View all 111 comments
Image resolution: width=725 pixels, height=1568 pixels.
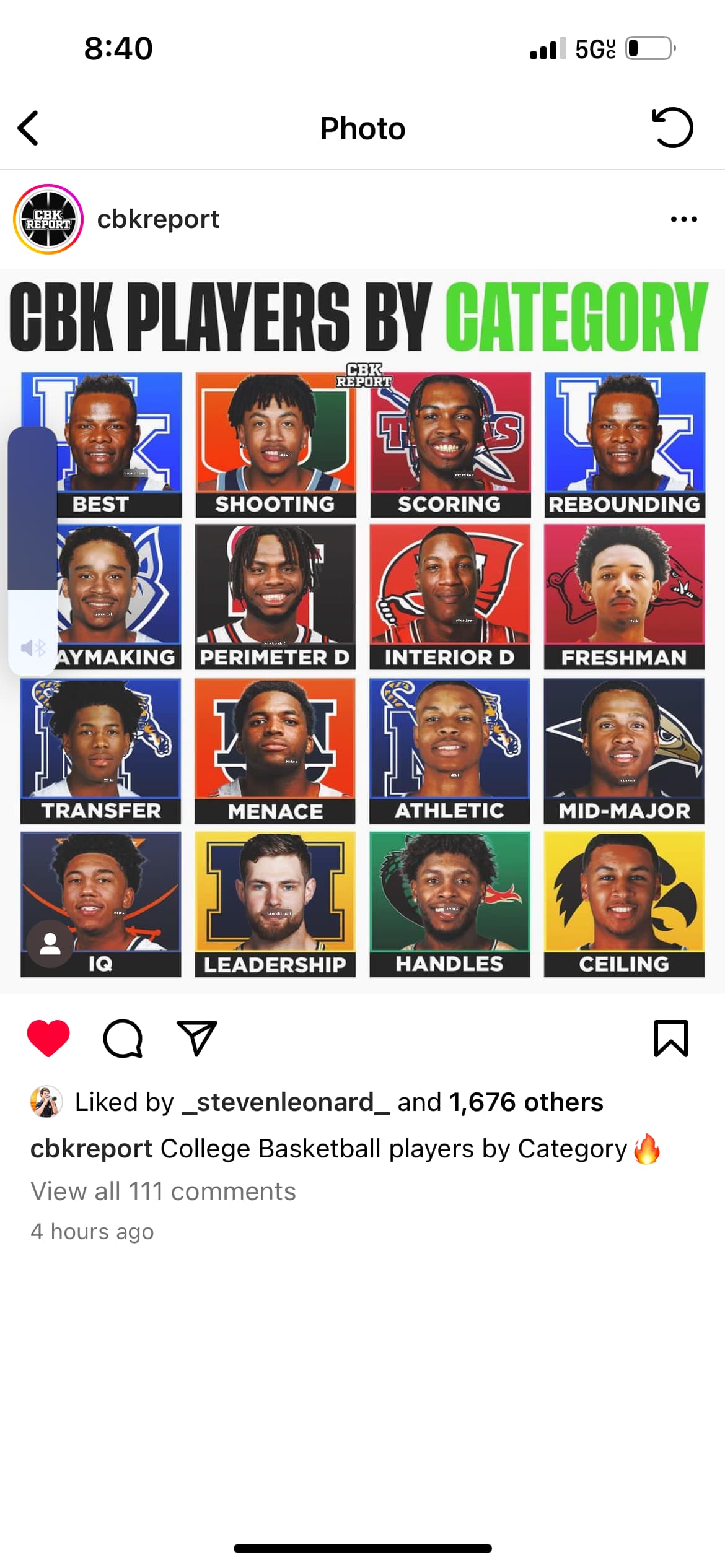coord(163,1191)
